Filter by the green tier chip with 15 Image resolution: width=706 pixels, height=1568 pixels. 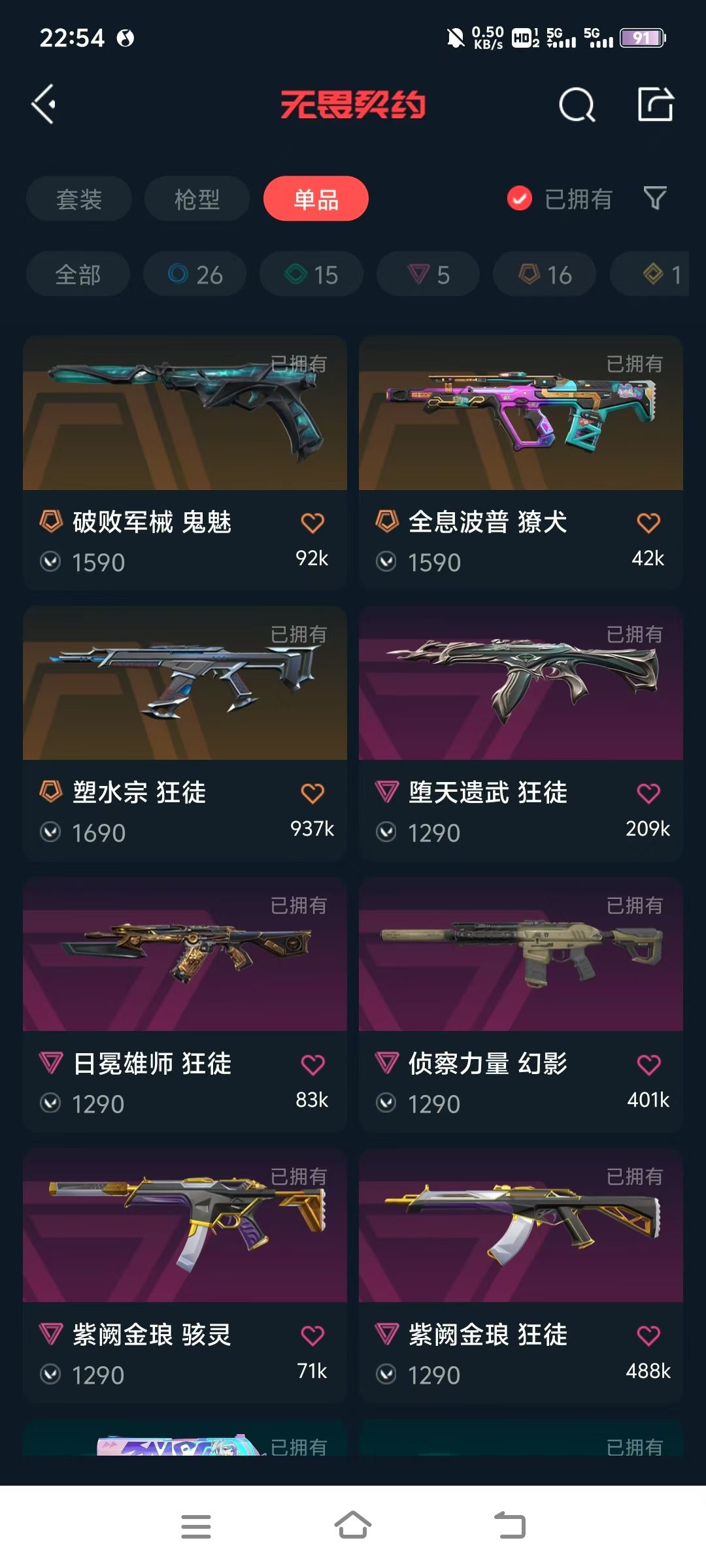(311, 274)
